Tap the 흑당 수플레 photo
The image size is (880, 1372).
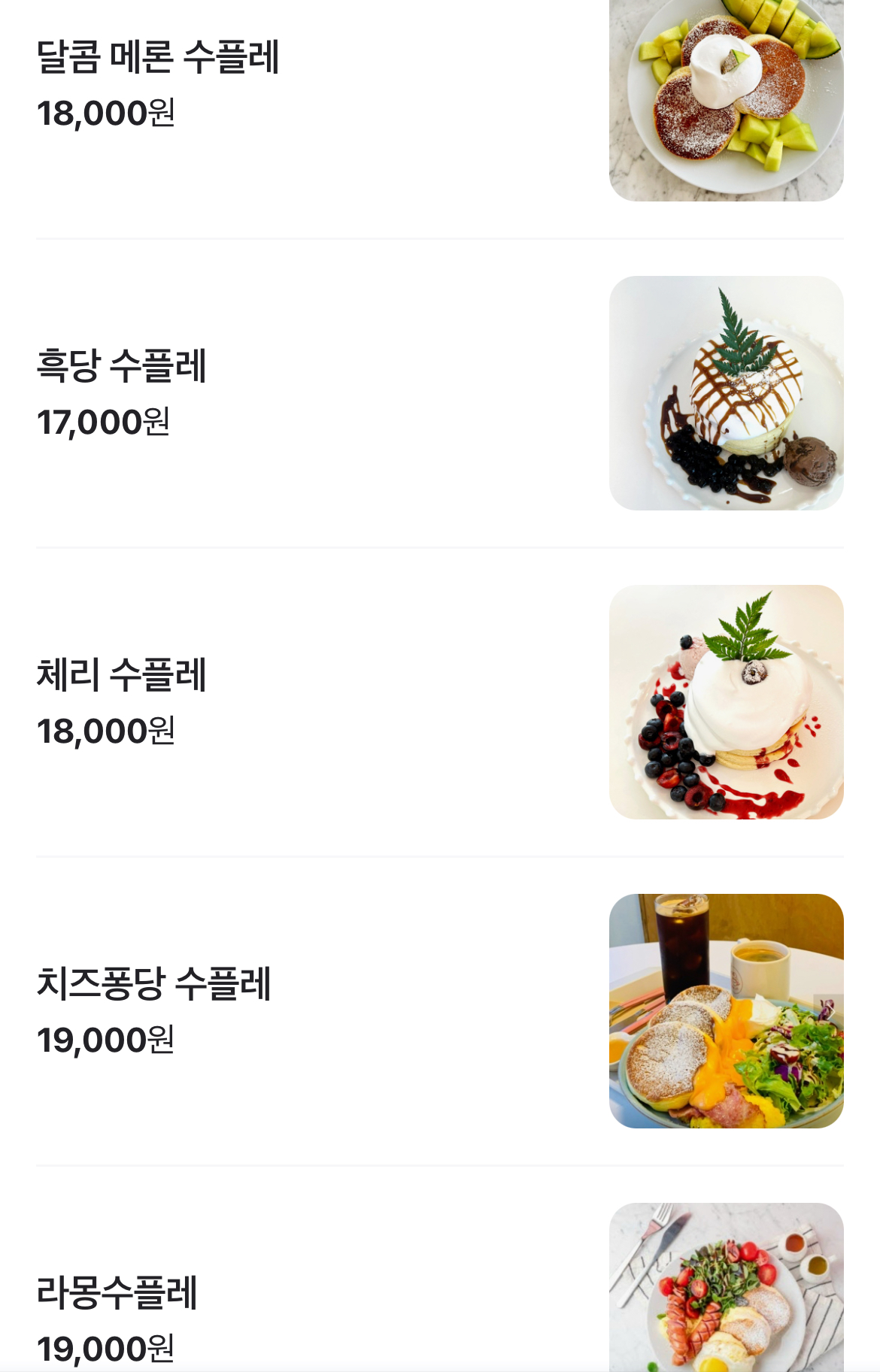pyautogui.click(x=726, y=393)
